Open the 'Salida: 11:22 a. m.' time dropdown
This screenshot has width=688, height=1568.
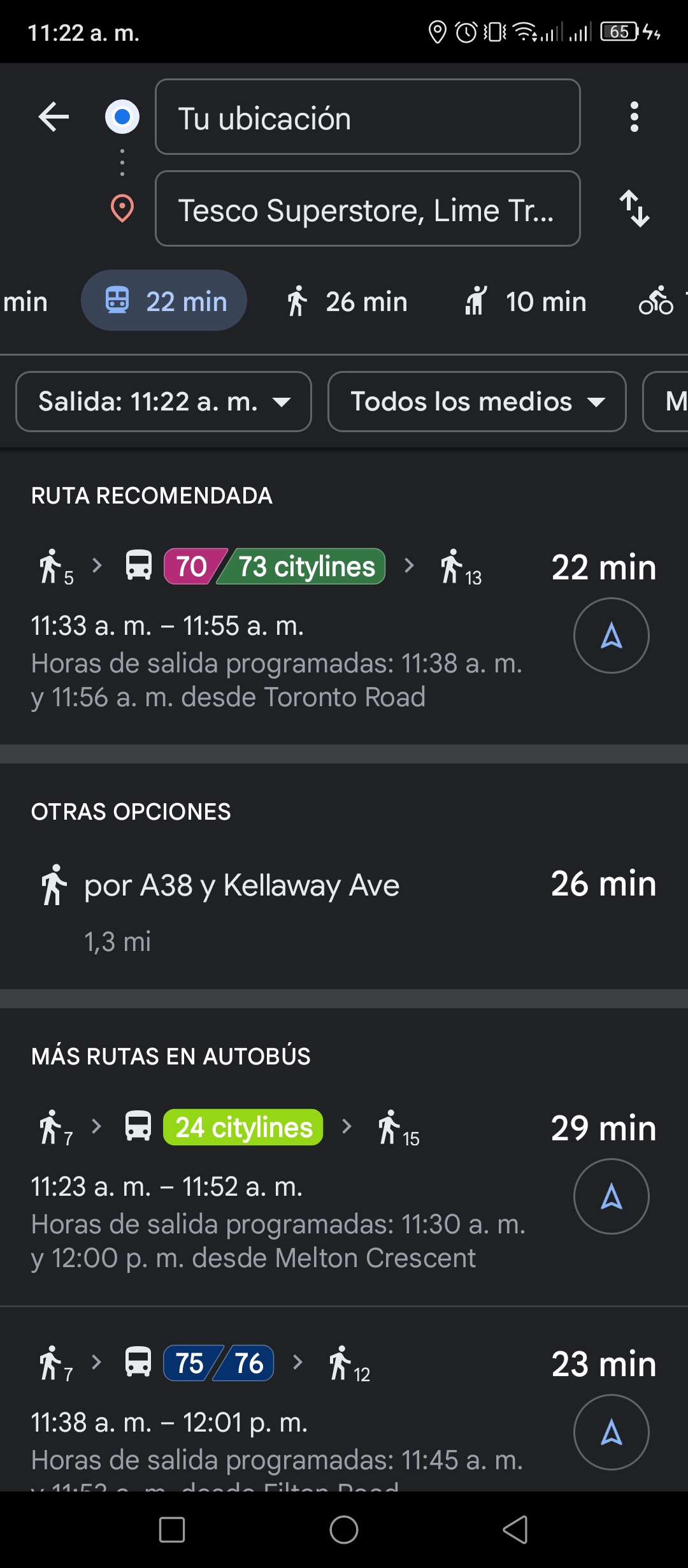tap(164, 402)
